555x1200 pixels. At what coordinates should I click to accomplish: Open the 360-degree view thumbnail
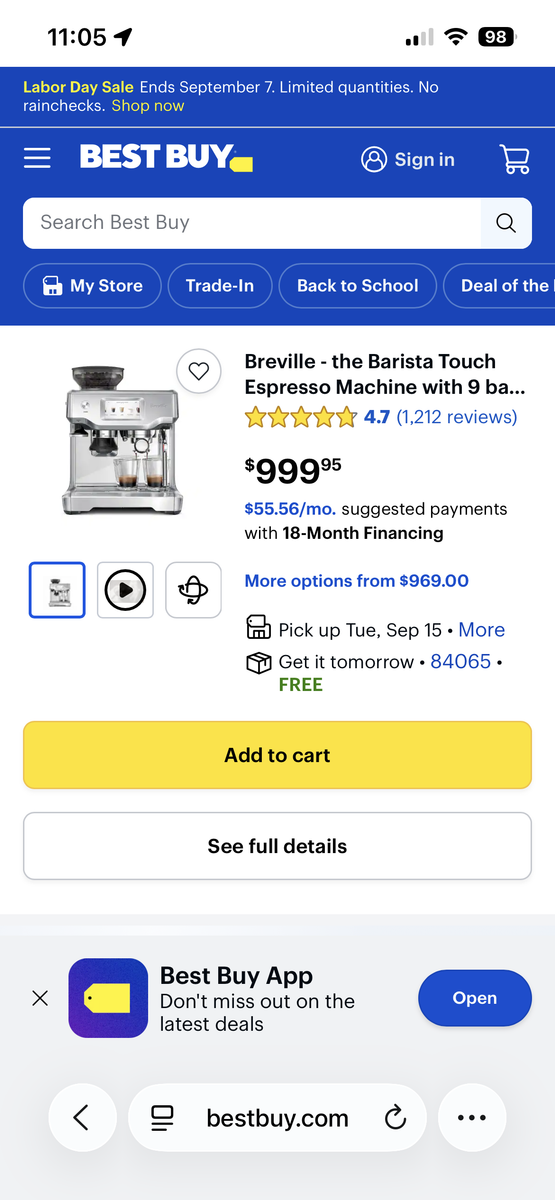pyautogui.click(x=193, y=590)
